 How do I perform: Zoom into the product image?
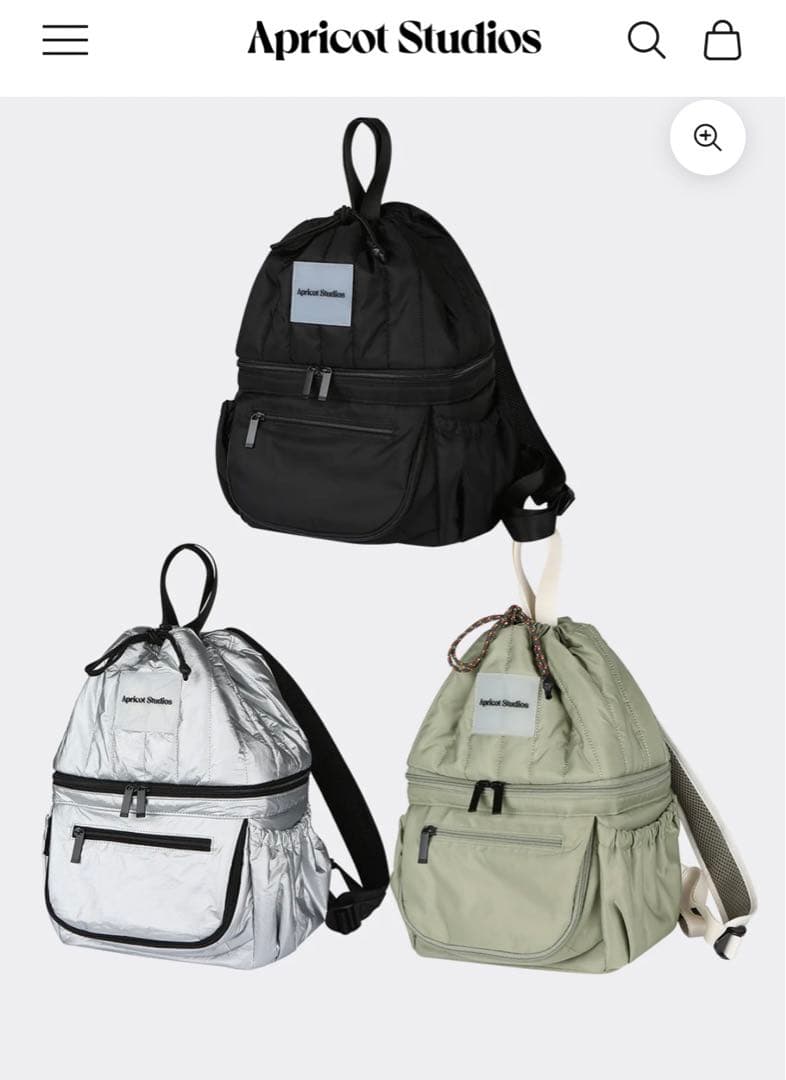click(x=707, y=137)
